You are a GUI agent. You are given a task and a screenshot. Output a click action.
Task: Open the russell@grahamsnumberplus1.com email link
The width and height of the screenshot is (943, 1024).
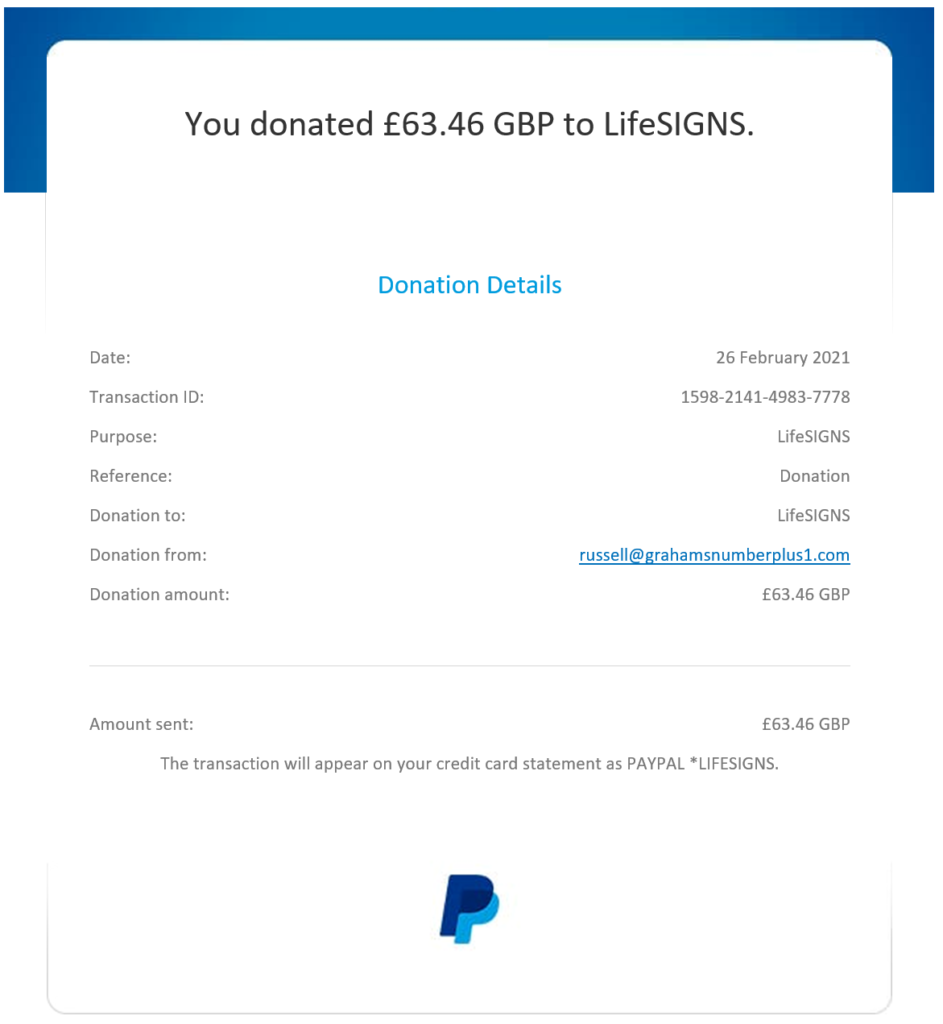[714, 555]
